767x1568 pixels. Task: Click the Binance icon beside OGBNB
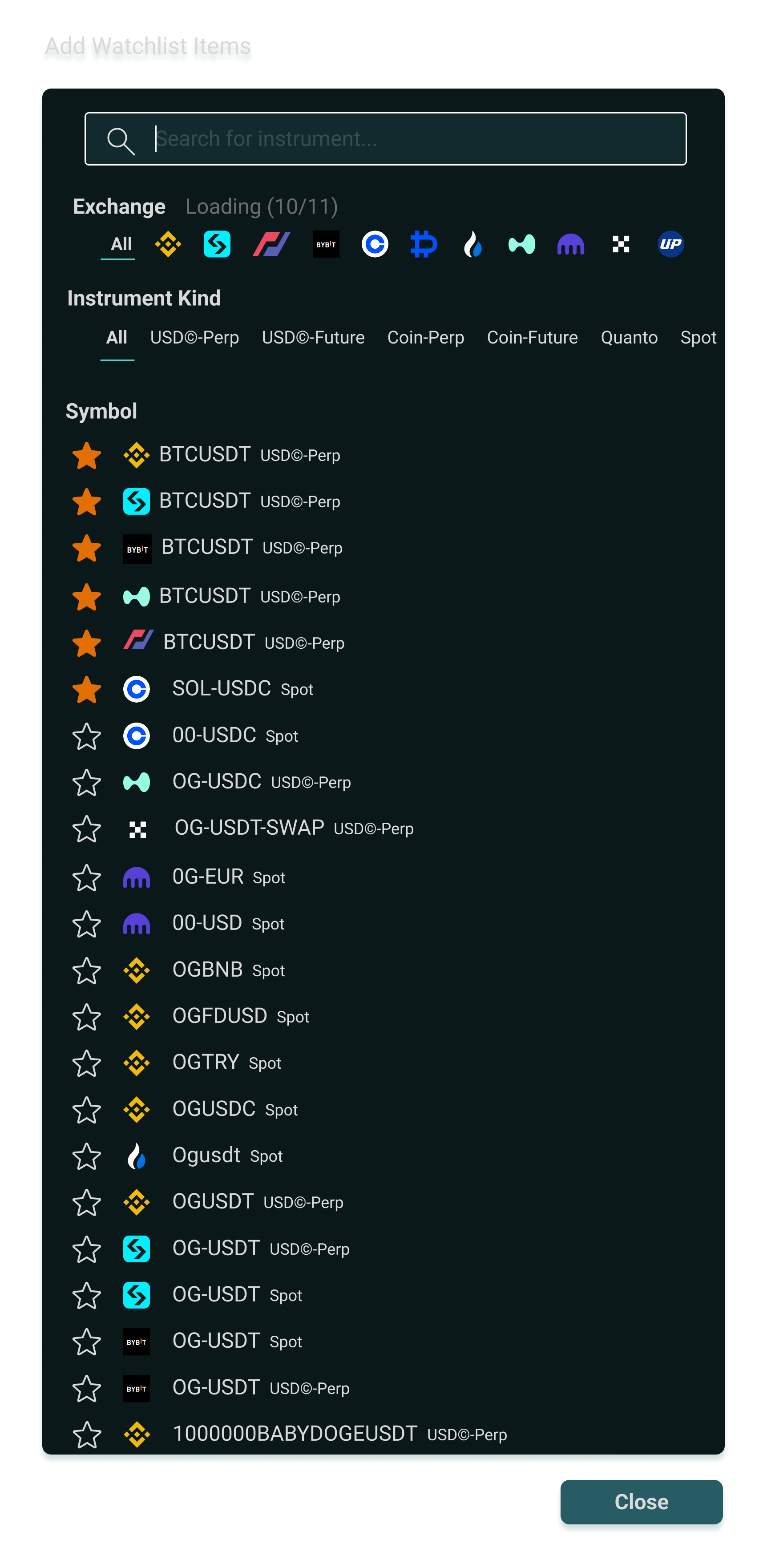(136, 970)
